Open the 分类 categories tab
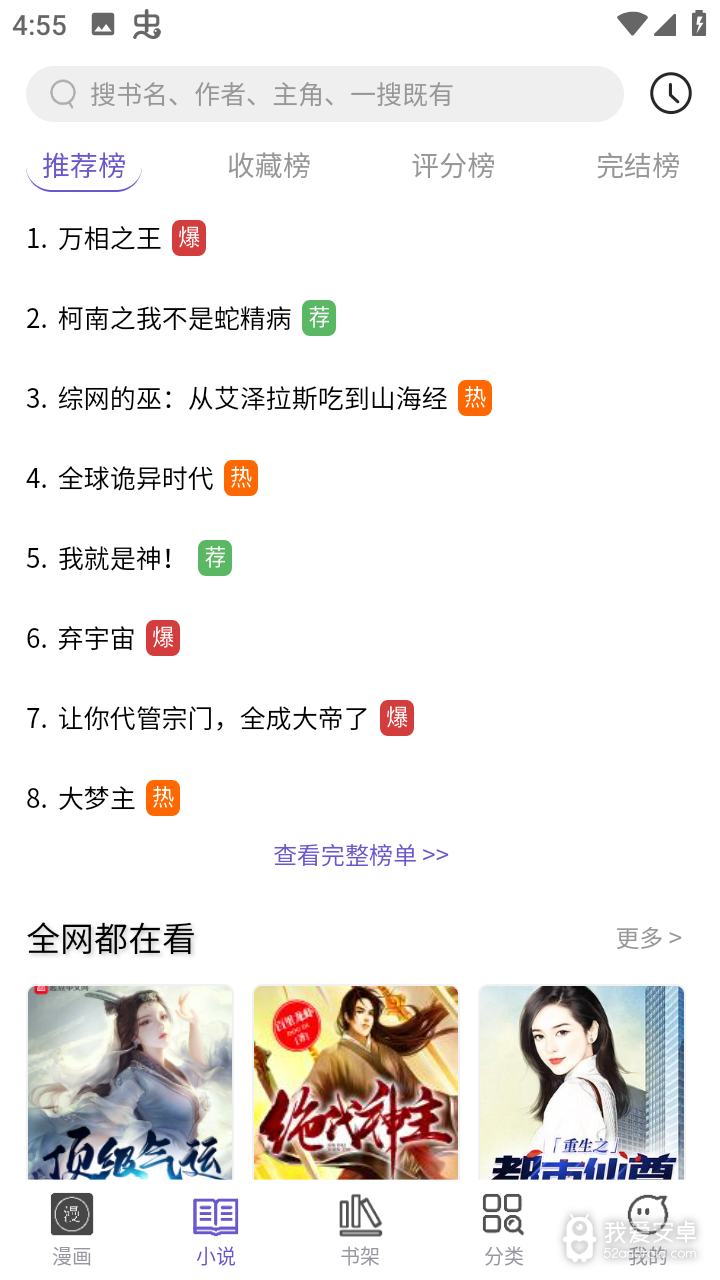 (503, 1230)
